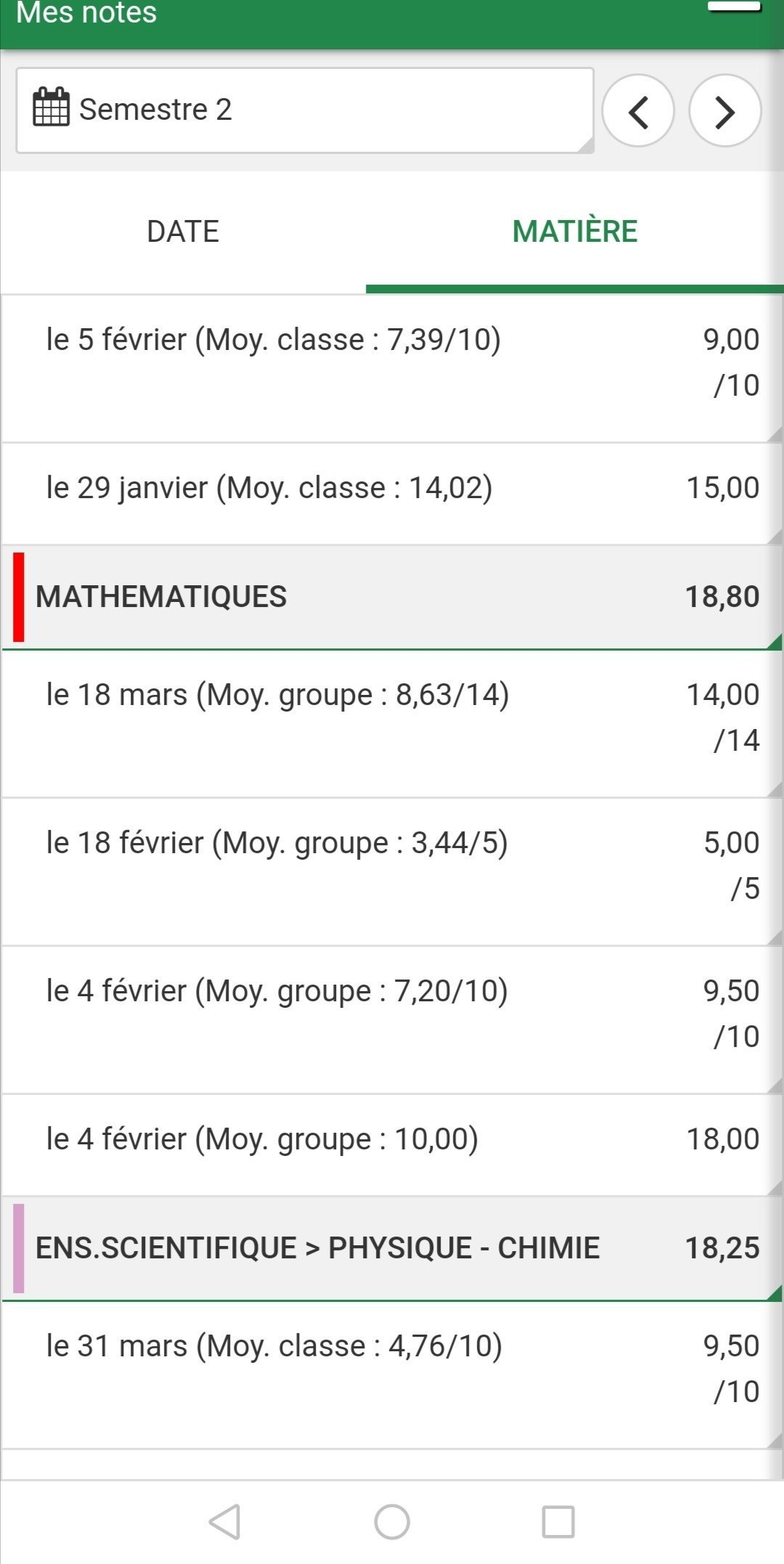Go to the next period arrow
Screen dimensions: 784x1564
725,111
